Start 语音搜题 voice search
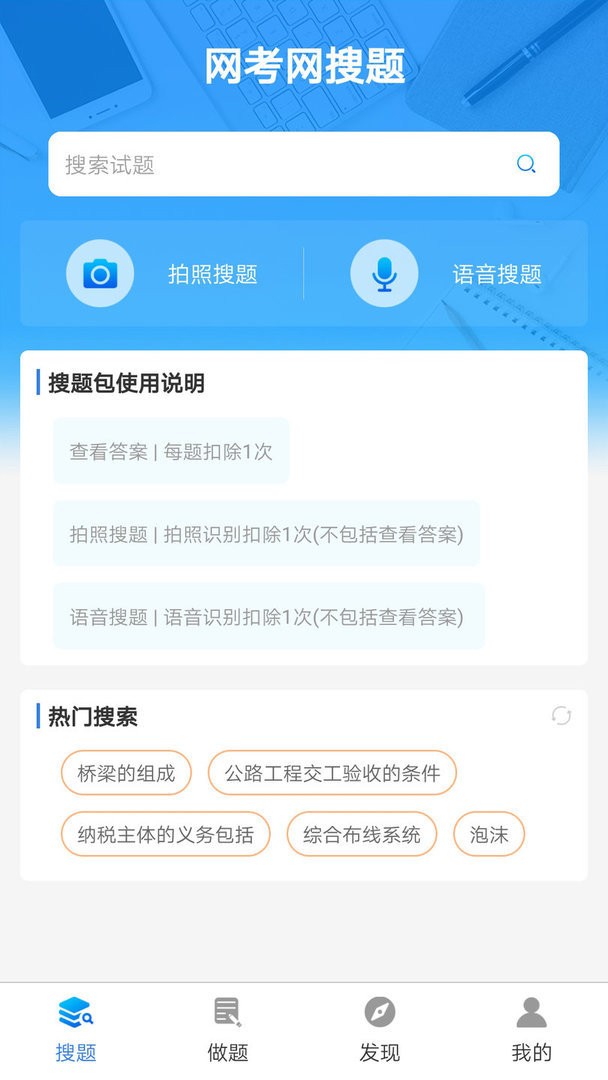Screen dimensions: 608x1080 tap(446, 274)
